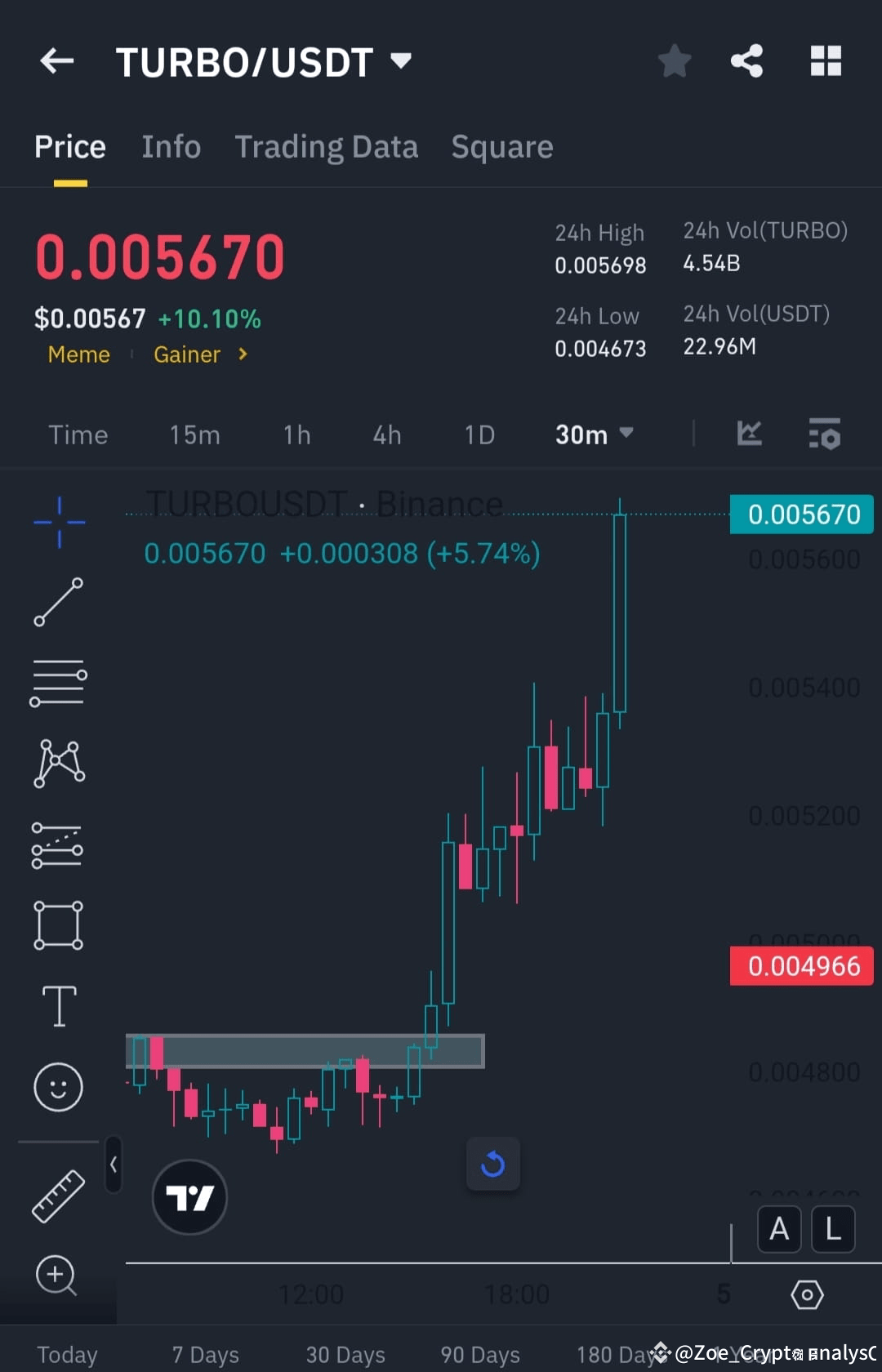Select the rectangle drawing tool
Viewport: 882px width, 1372px height.
(x=58, y=925)
